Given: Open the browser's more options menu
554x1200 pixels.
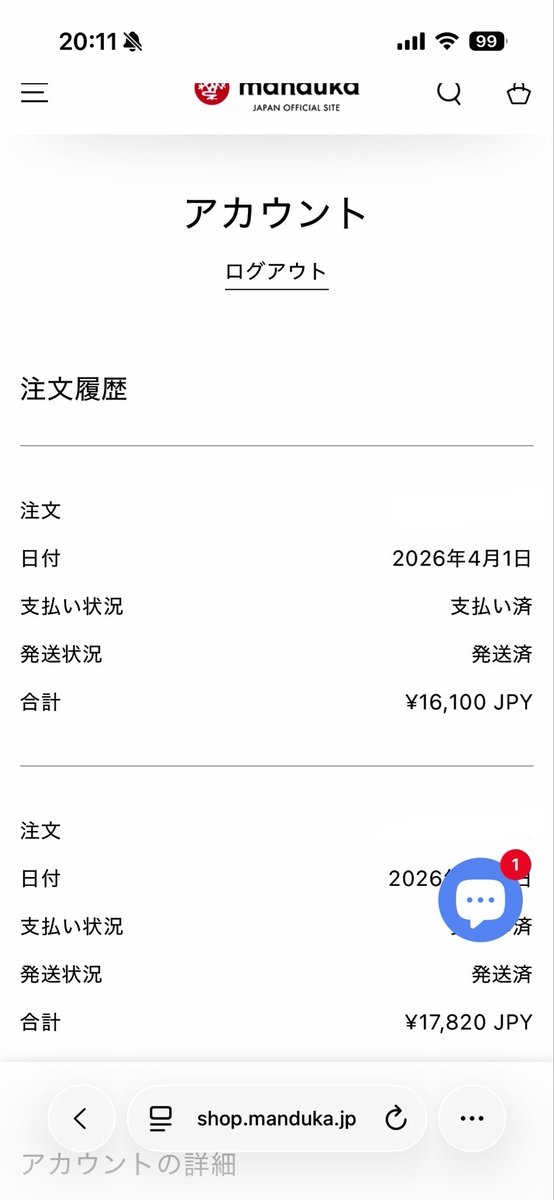Looking at the screenshot, I should click(x=472, y=1119).
